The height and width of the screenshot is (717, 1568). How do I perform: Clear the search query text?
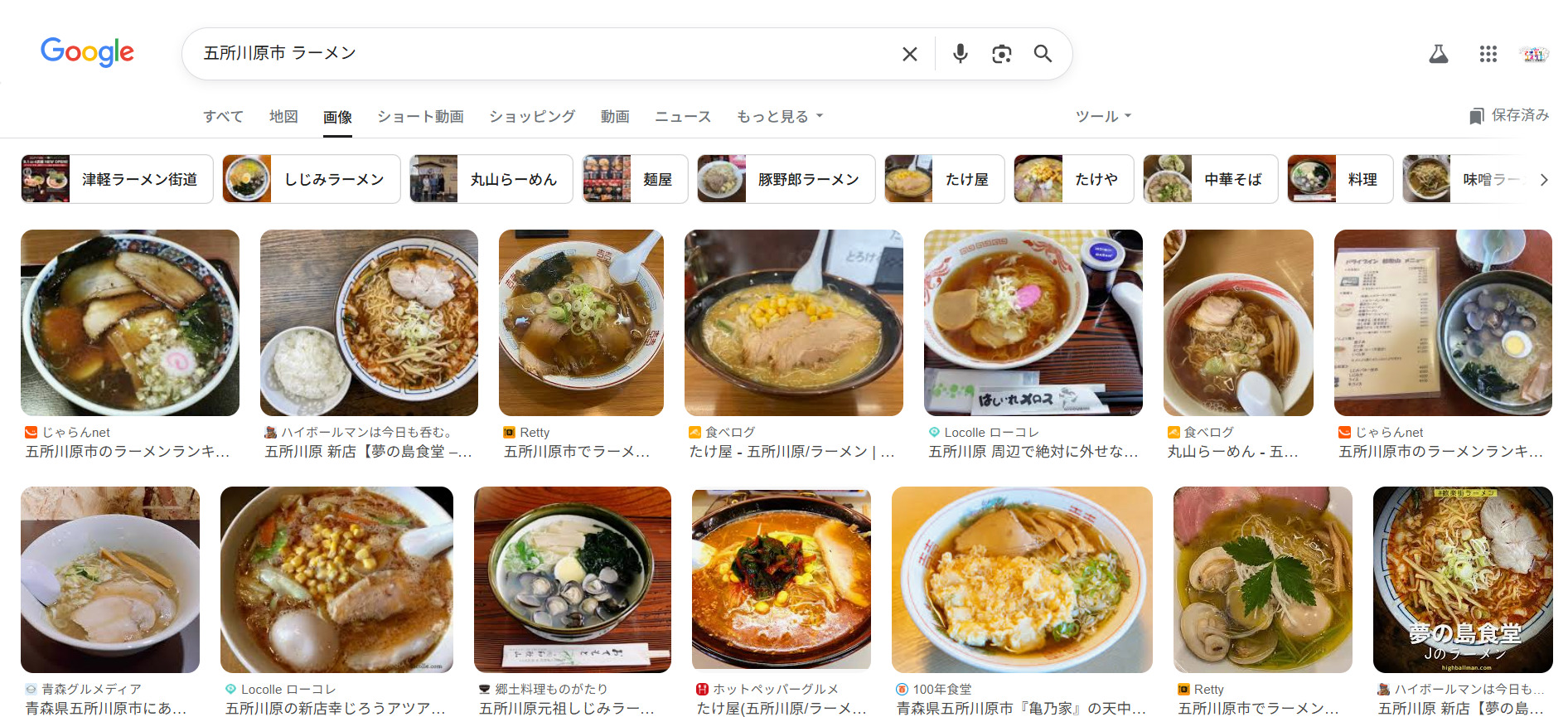click(x=909, y=54)
